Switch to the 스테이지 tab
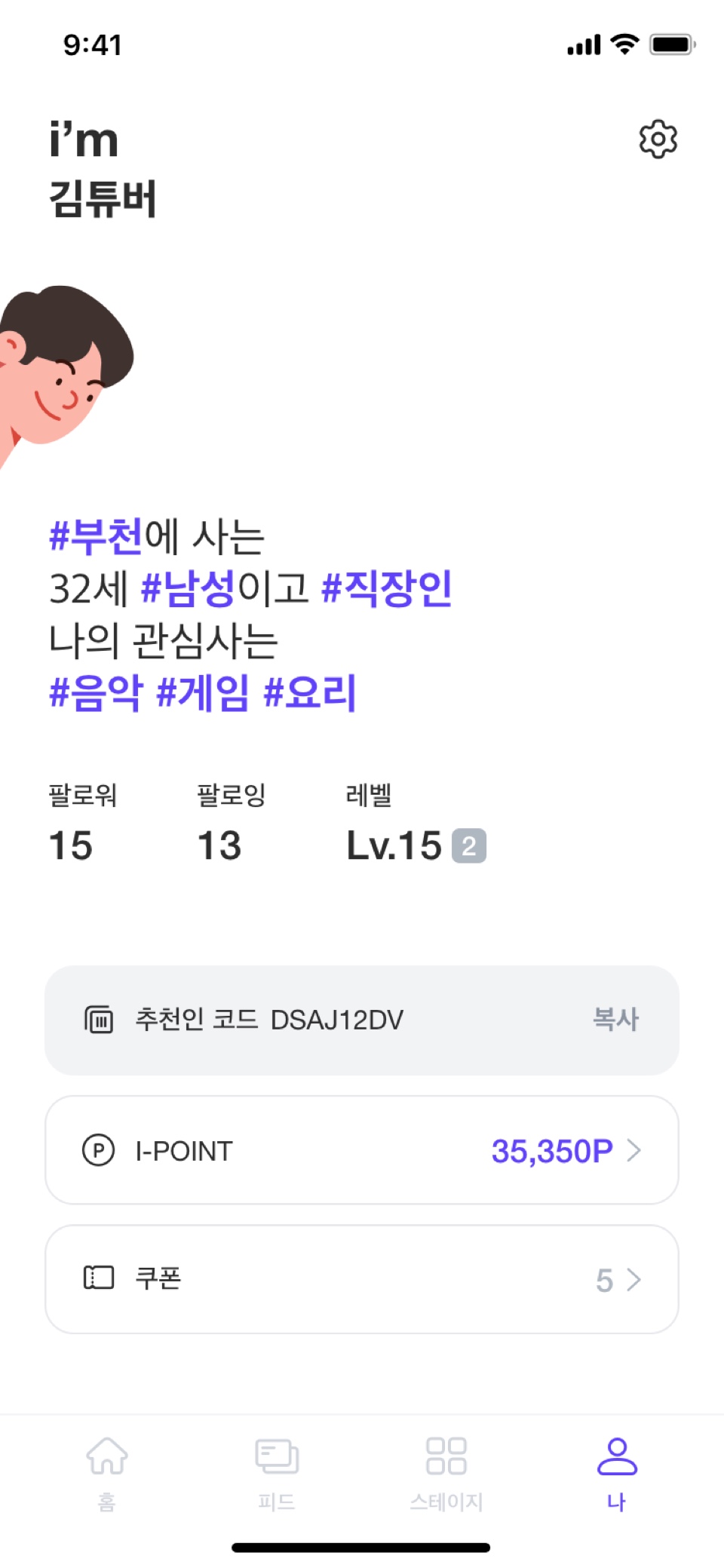 (446, 1469)
